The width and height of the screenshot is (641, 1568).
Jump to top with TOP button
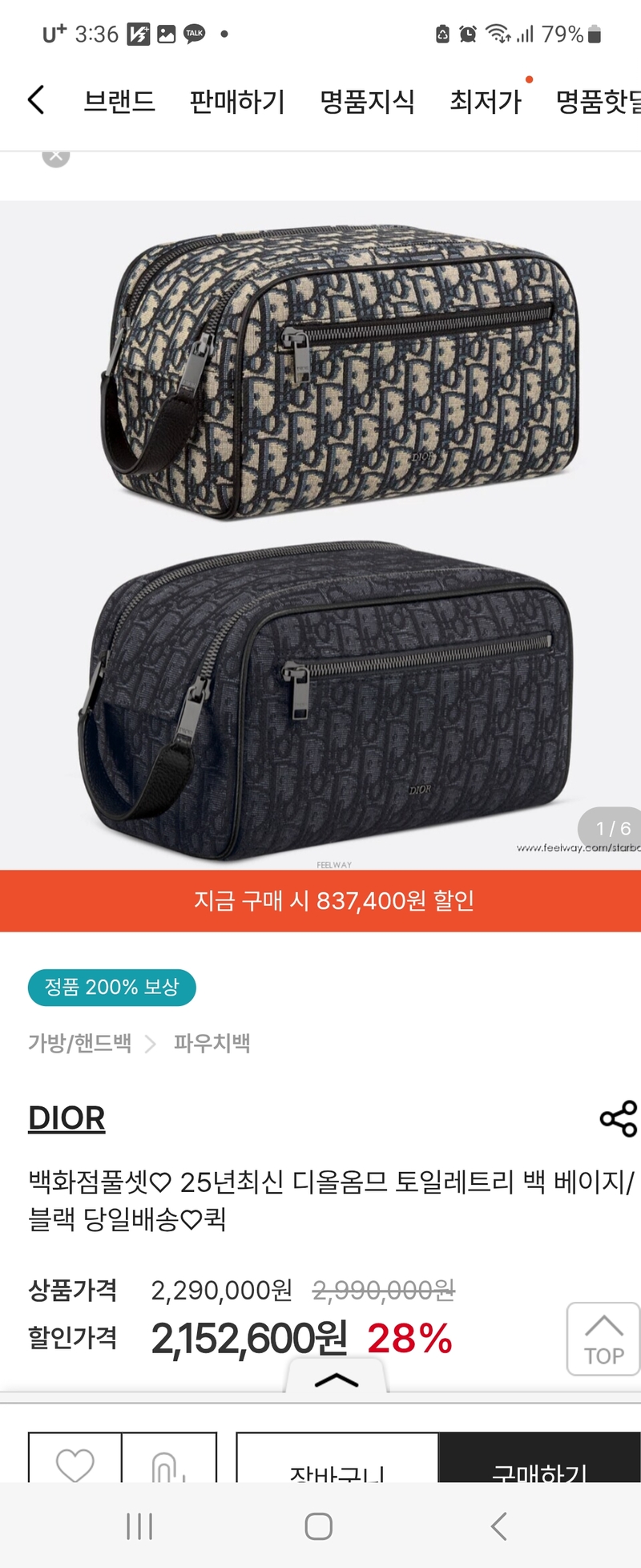[603, 1340]
